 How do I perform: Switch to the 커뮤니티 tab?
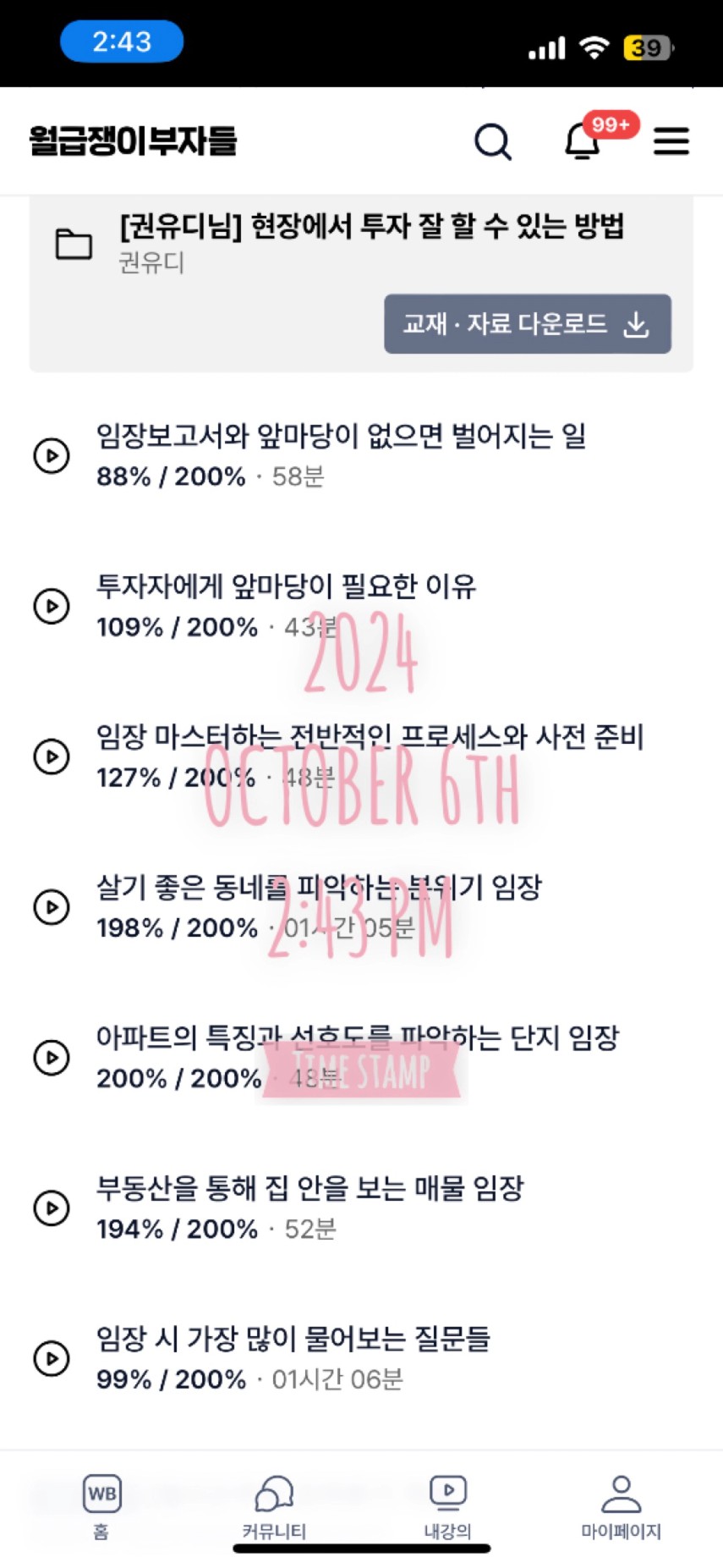tap(274, 1506)
